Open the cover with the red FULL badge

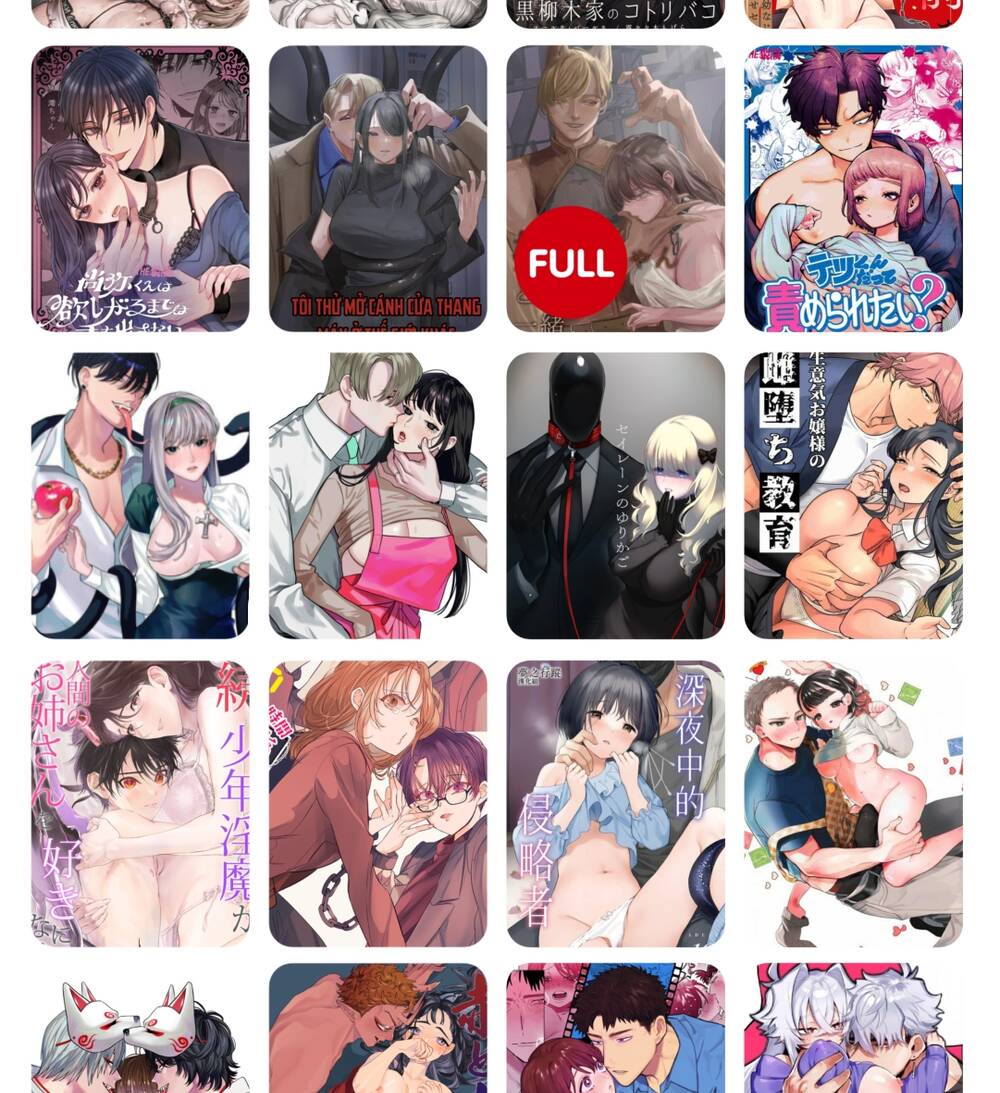(x=615, y=188)
